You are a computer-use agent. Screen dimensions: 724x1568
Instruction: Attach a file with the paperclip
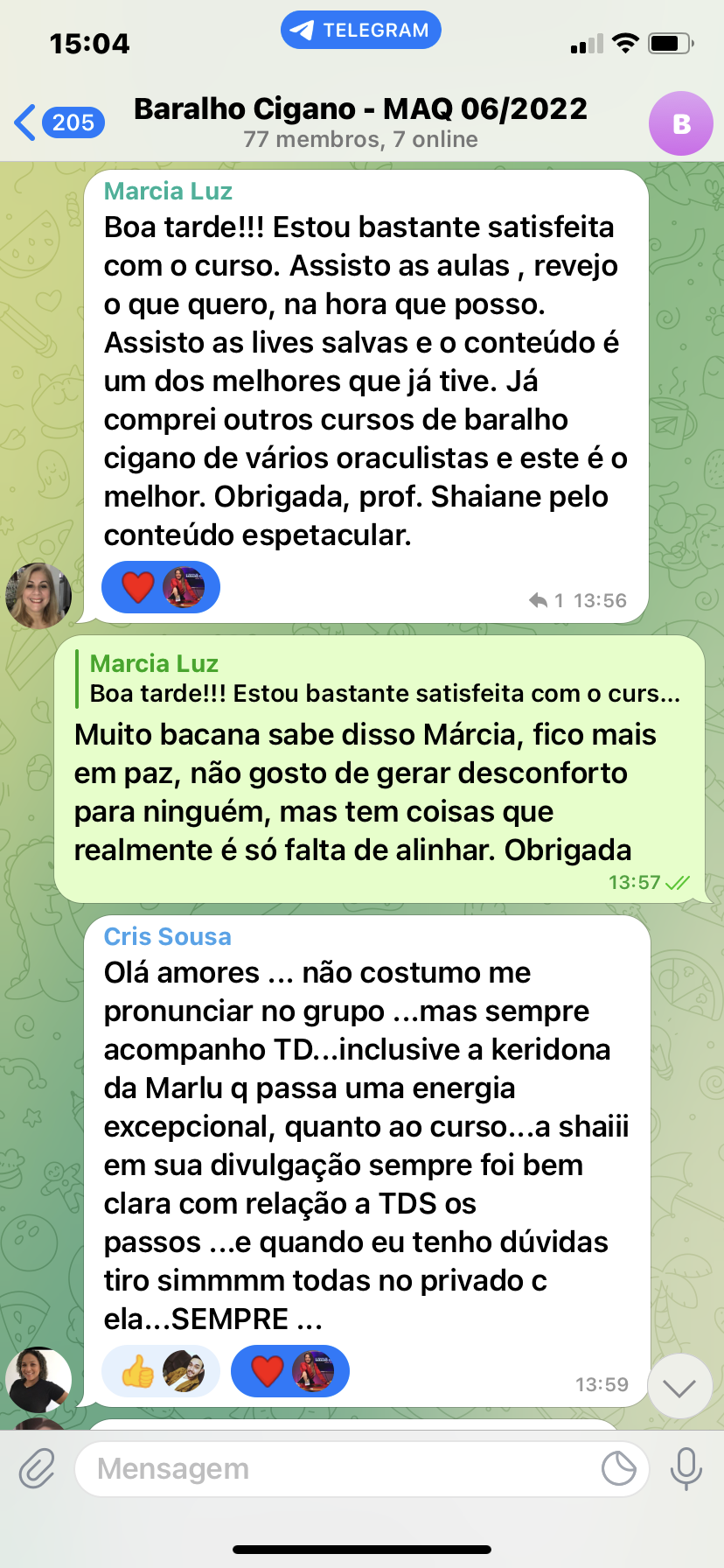point(38,1468)
